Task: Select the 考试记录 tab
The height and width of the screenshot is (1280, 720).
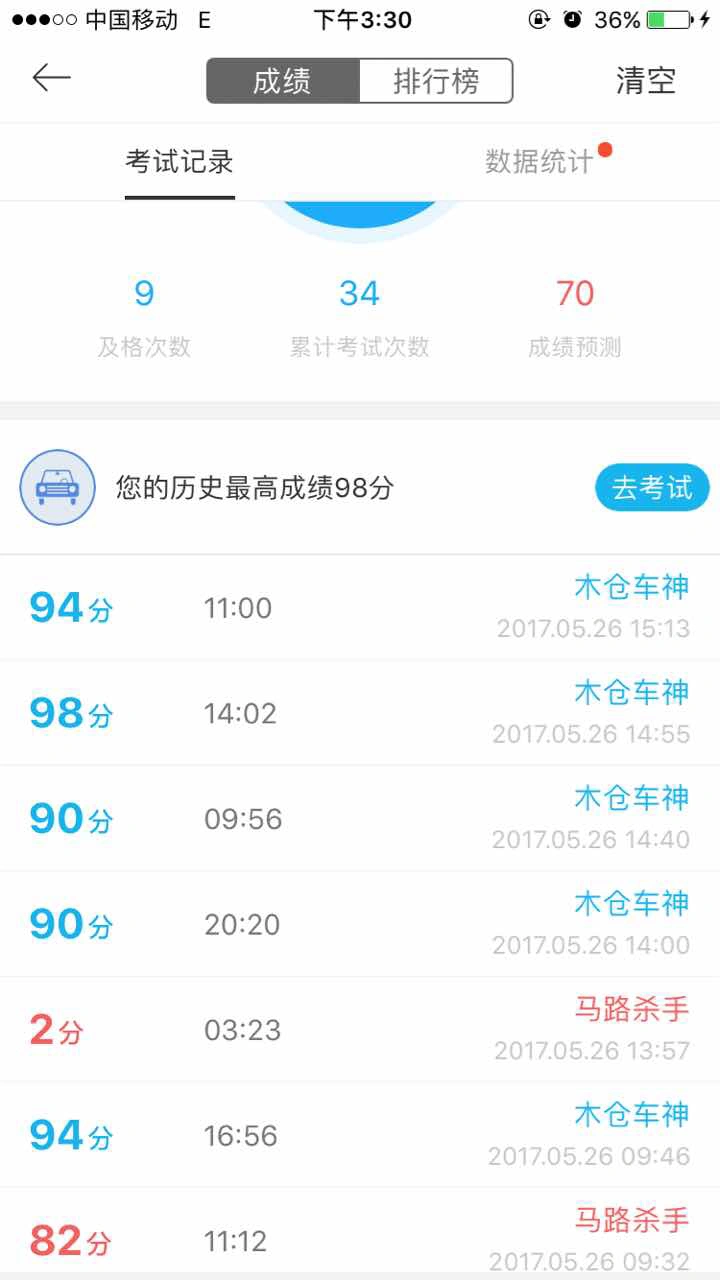Action: (x=180, y=162)
